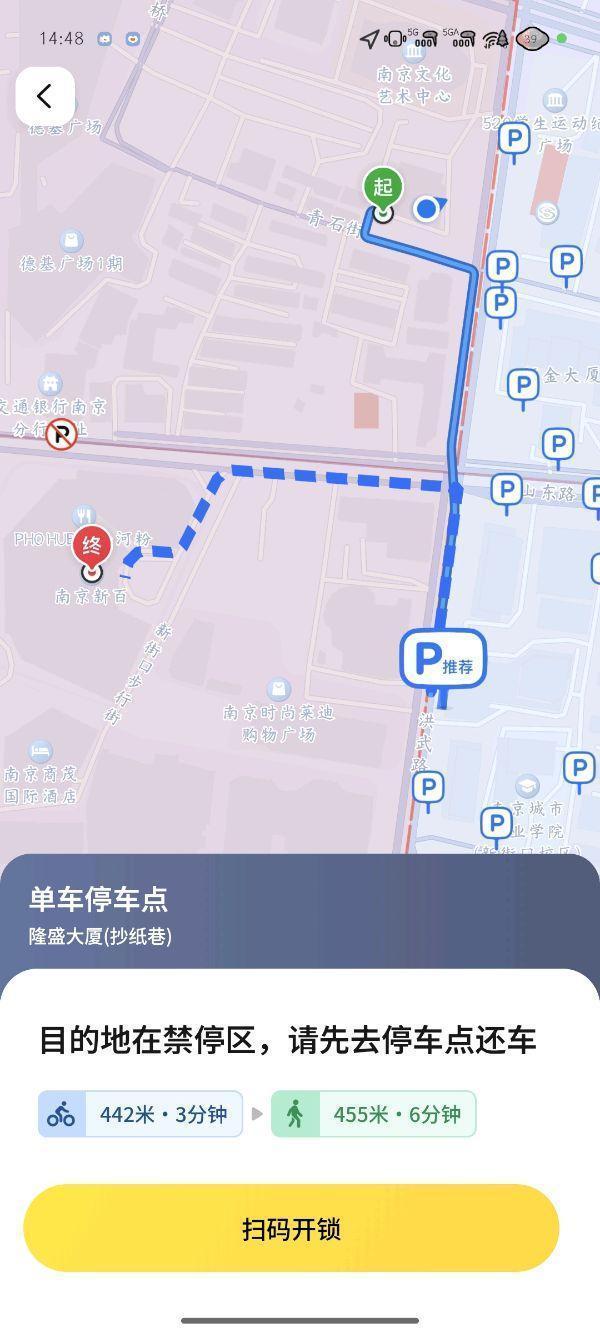This screenshot has width=600, height=1333.
Task: Select the 442米 cycling route segment
Action: (141, 1114)
